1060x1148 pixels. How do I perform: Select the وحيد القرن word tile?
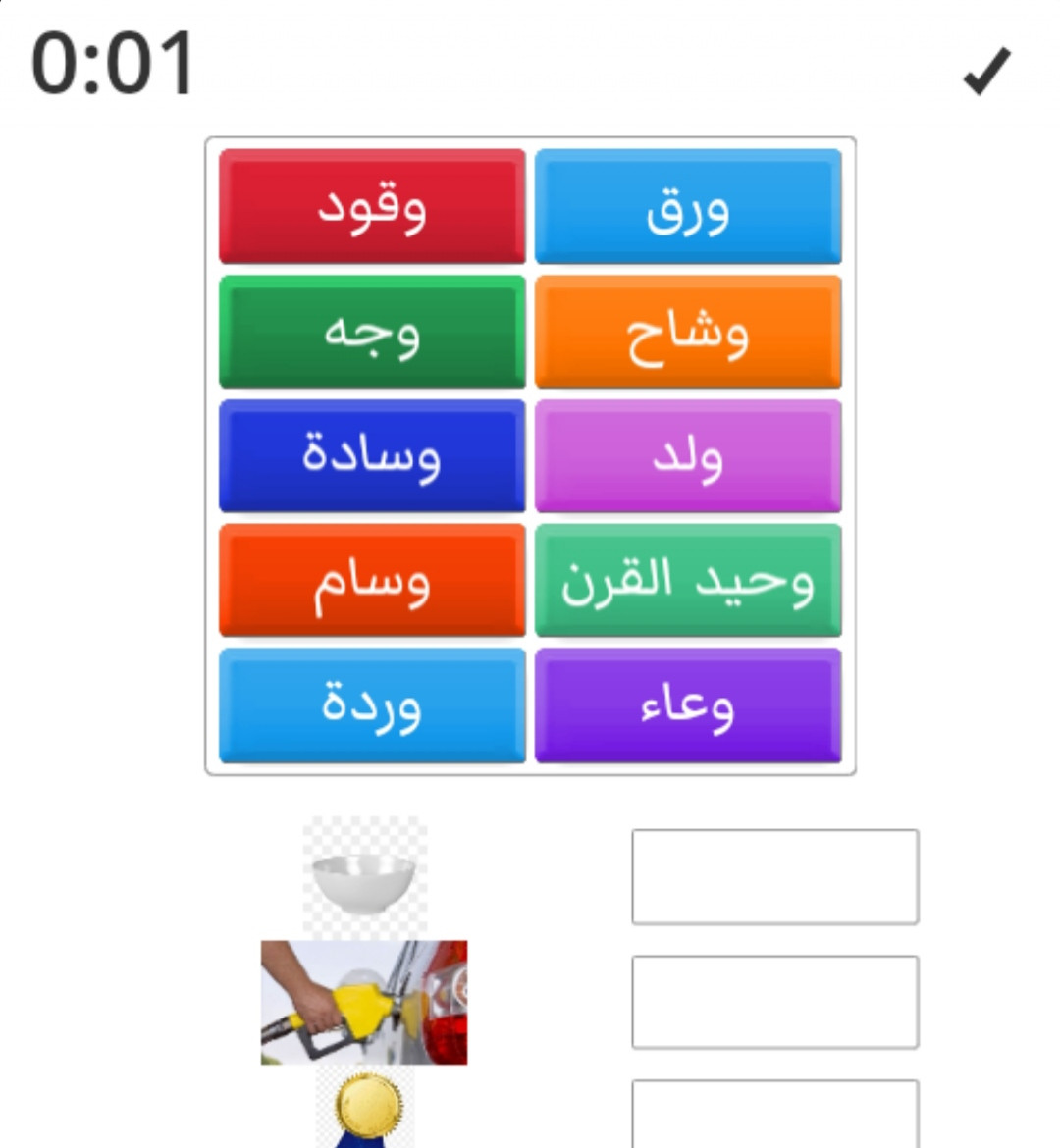(x=688, y=581)
